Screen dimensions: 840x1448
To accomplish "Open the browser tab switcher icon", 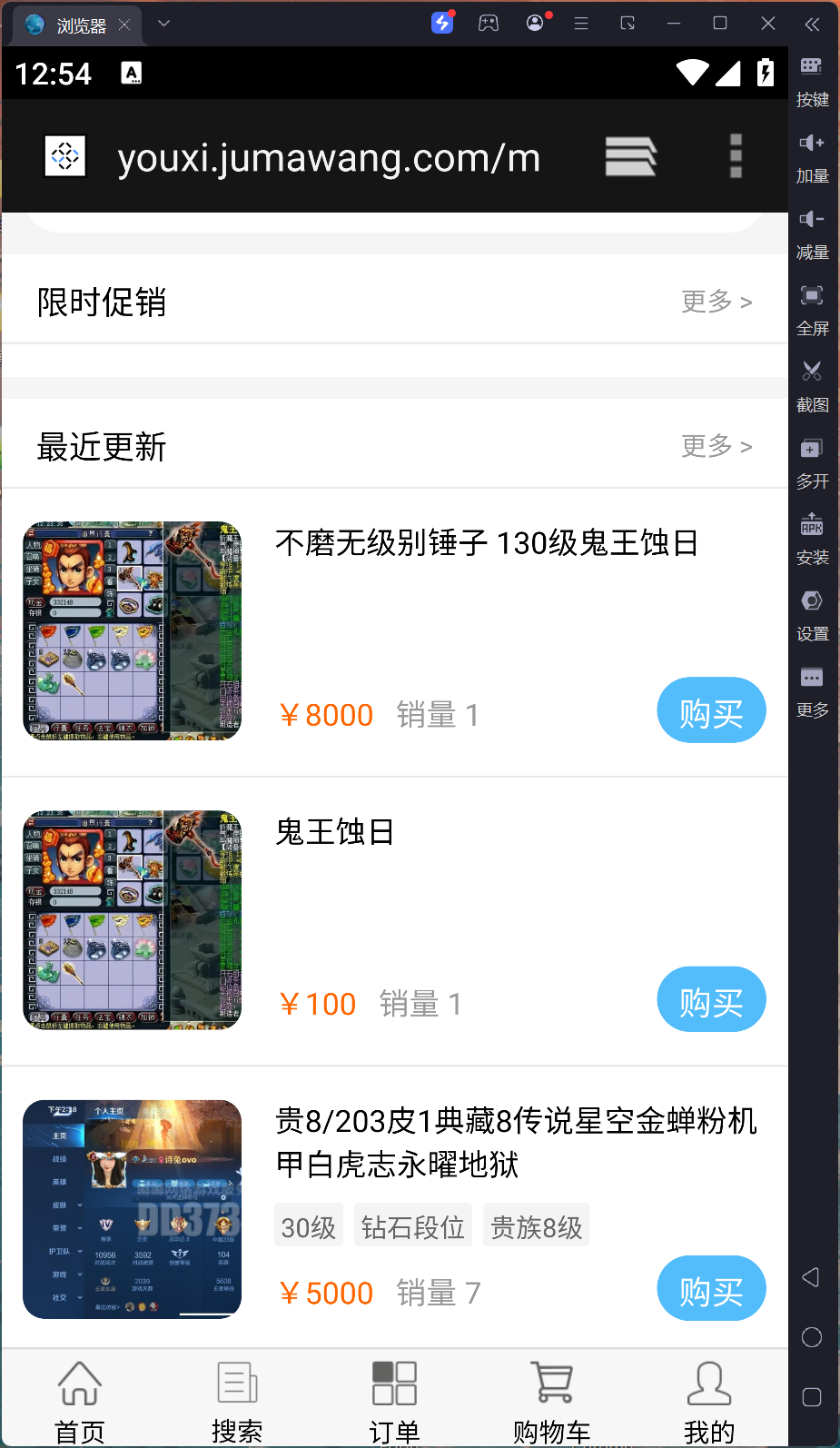I will click(x=630, y=156).
